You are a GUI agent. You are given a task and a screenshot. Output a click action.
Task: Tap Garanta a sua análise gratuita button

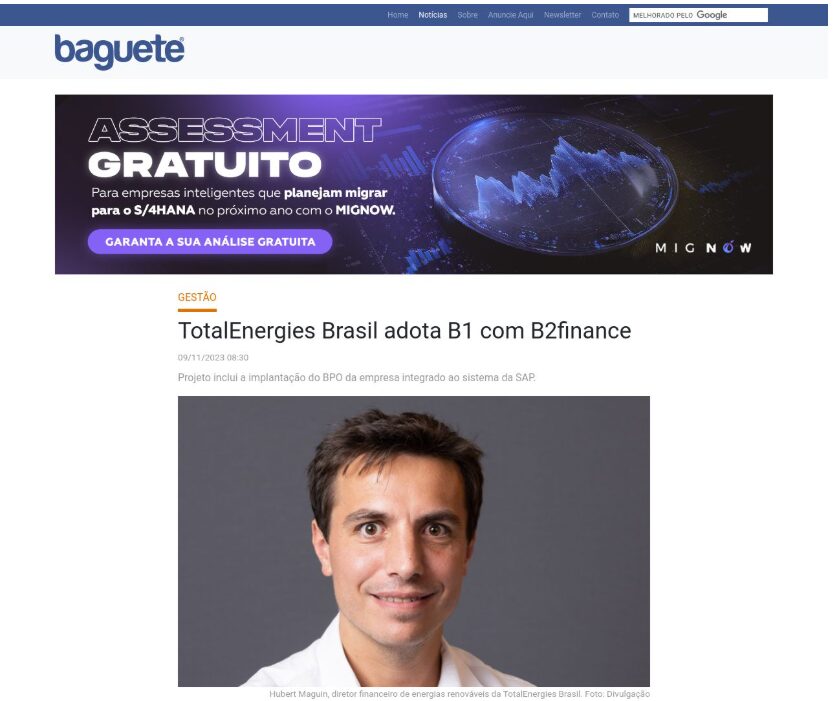coord(210,241)
